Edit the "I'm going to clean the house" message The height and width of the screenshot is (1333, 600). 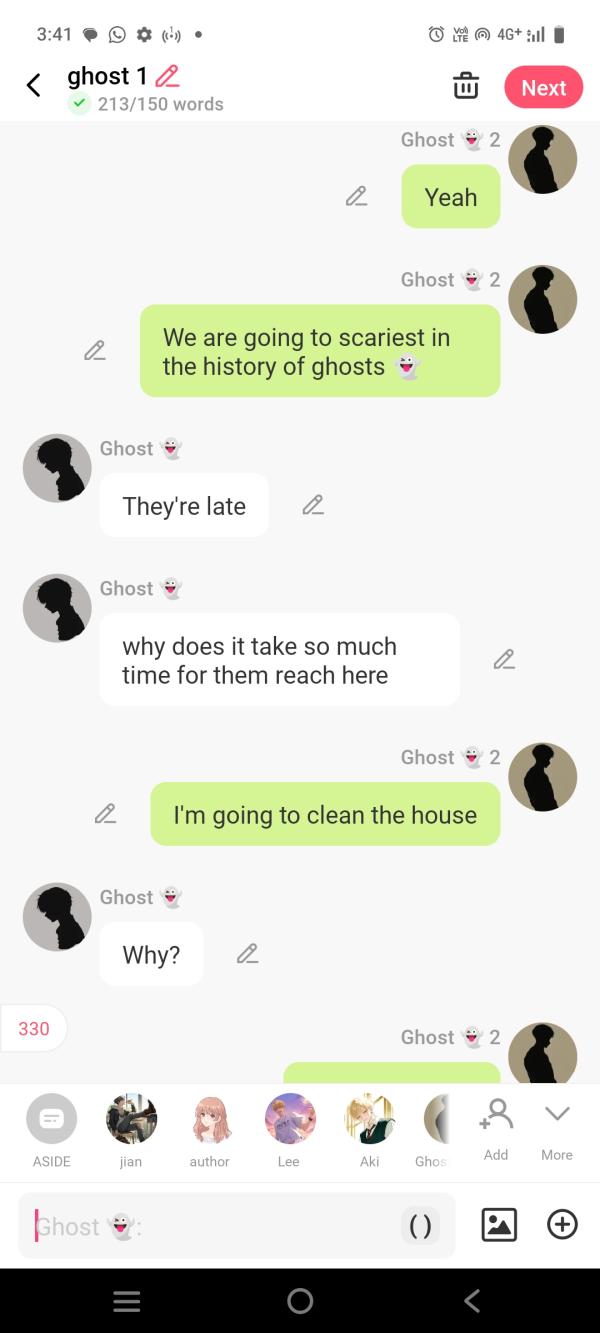point(105,814)
